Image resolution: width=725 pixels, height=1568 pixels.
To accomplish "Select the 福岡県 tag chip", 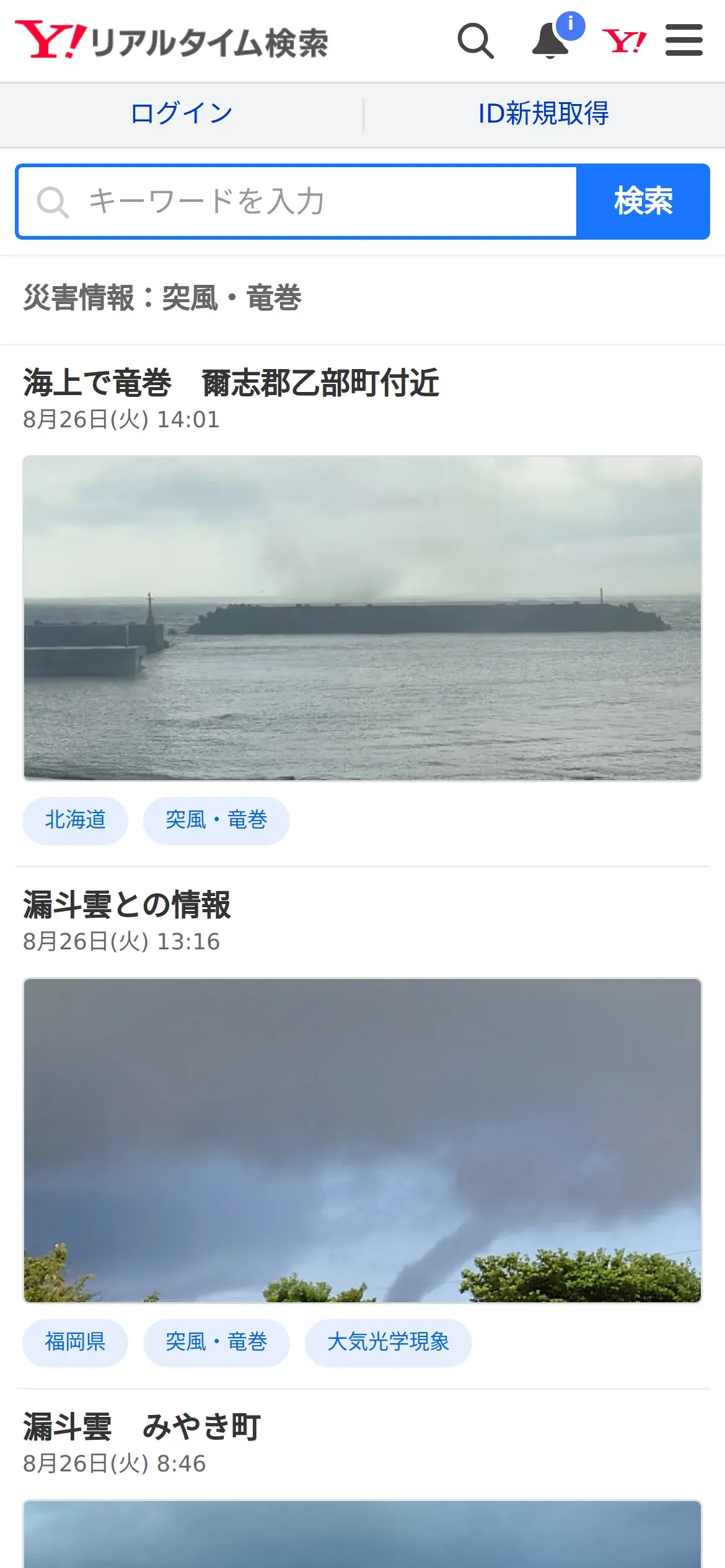I will (x=75, y=1343).
